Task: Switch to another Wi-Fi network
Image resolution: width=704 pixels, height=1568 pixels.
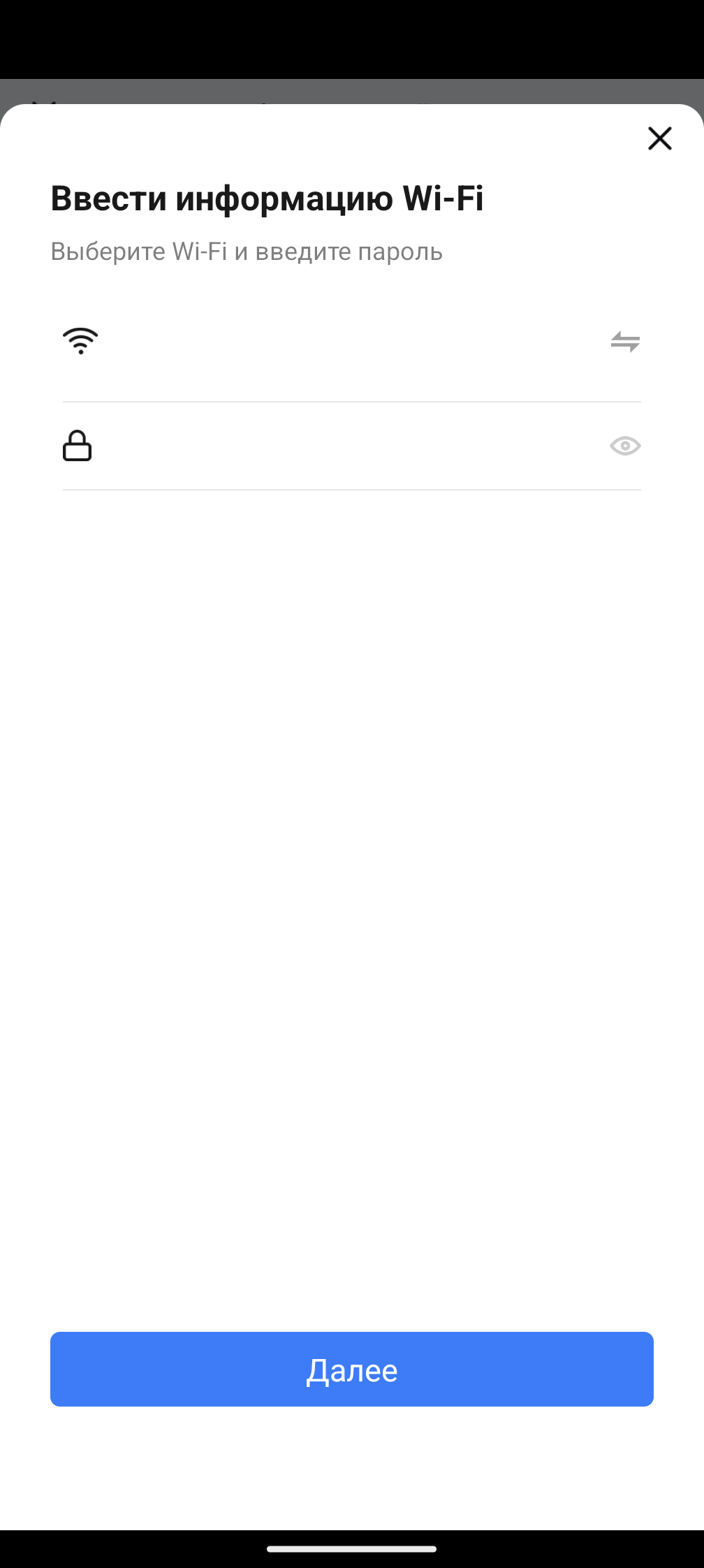Action: pos(625,342)
